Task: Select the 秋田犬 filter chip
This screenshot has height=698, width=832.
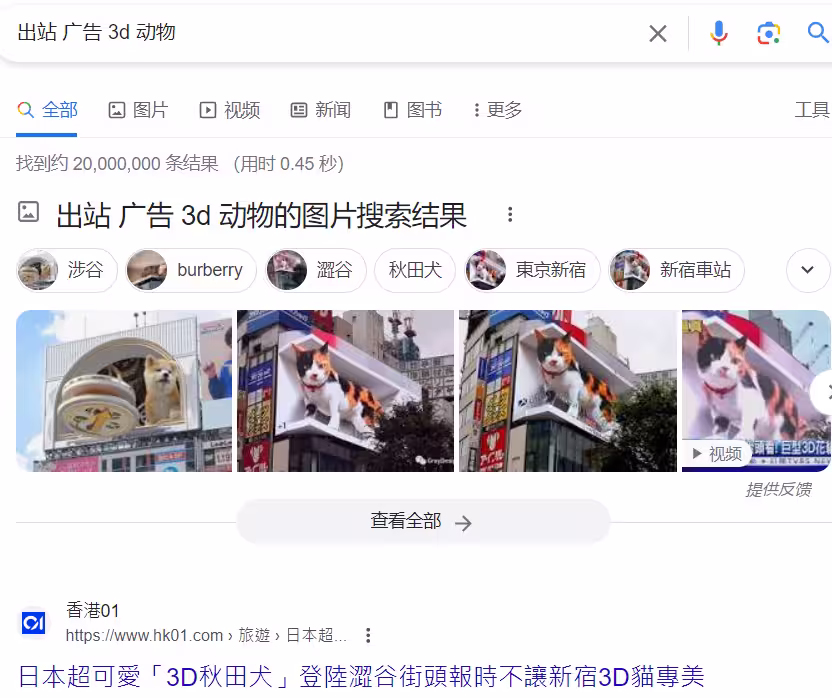Action: (415, 270)
